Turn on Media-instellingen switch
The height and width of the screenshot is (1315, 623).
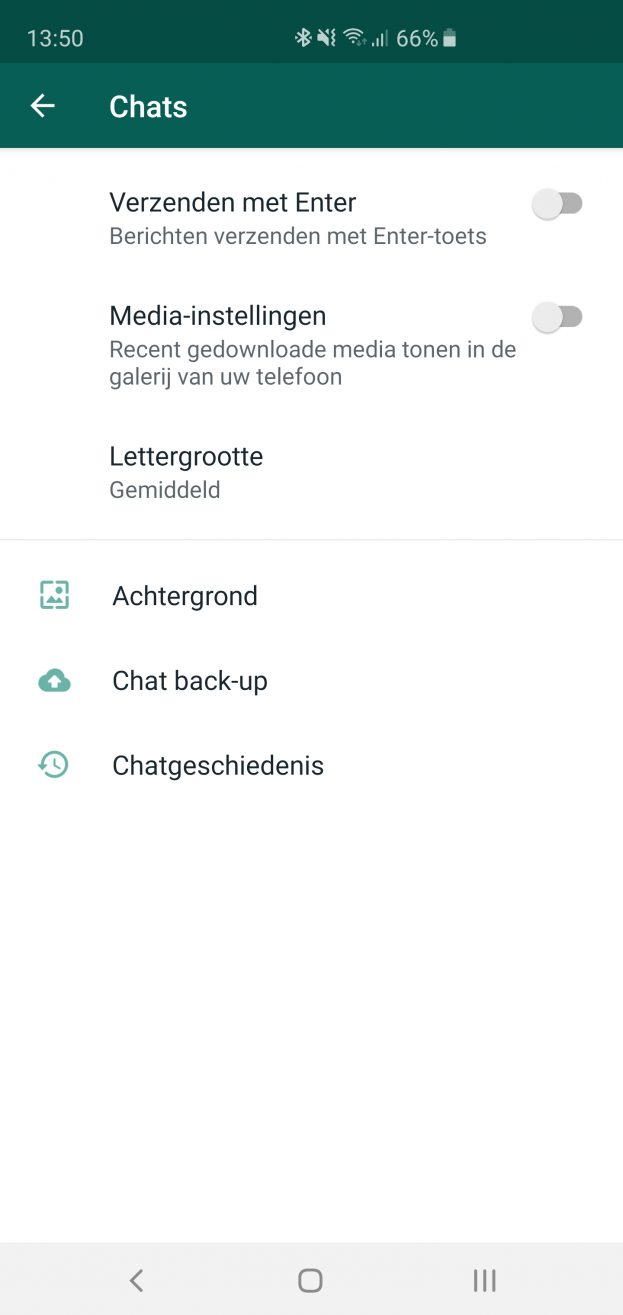click(557, 317)
